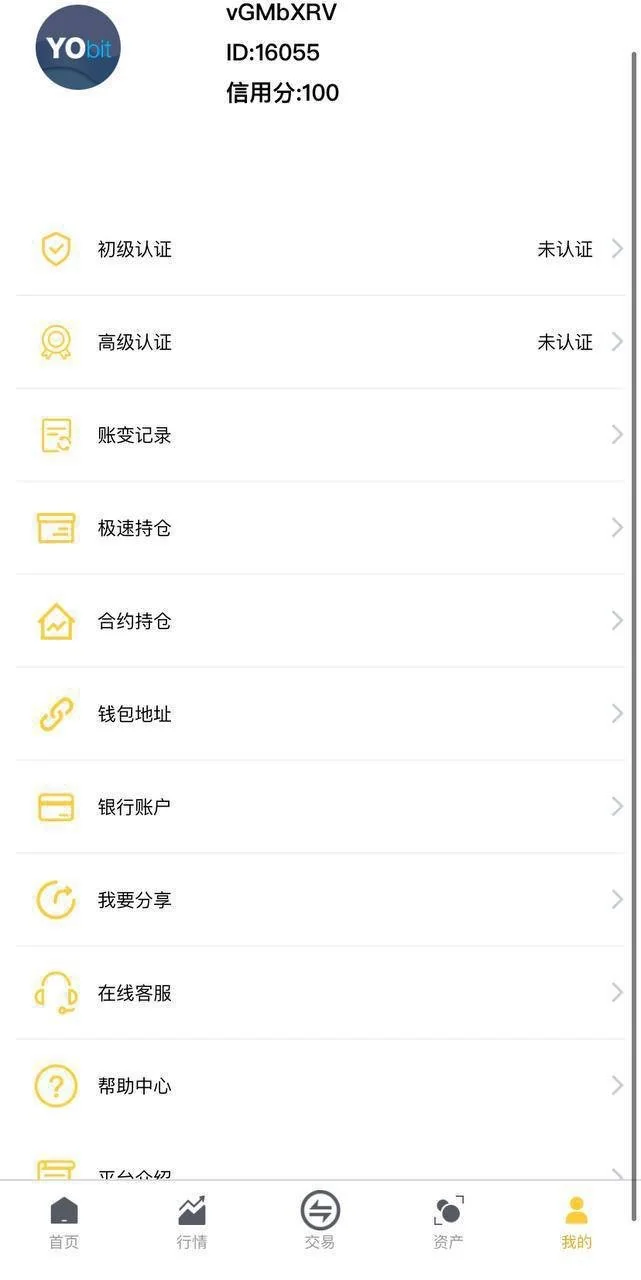Open 极速持仓 positions

coord(320,528)
